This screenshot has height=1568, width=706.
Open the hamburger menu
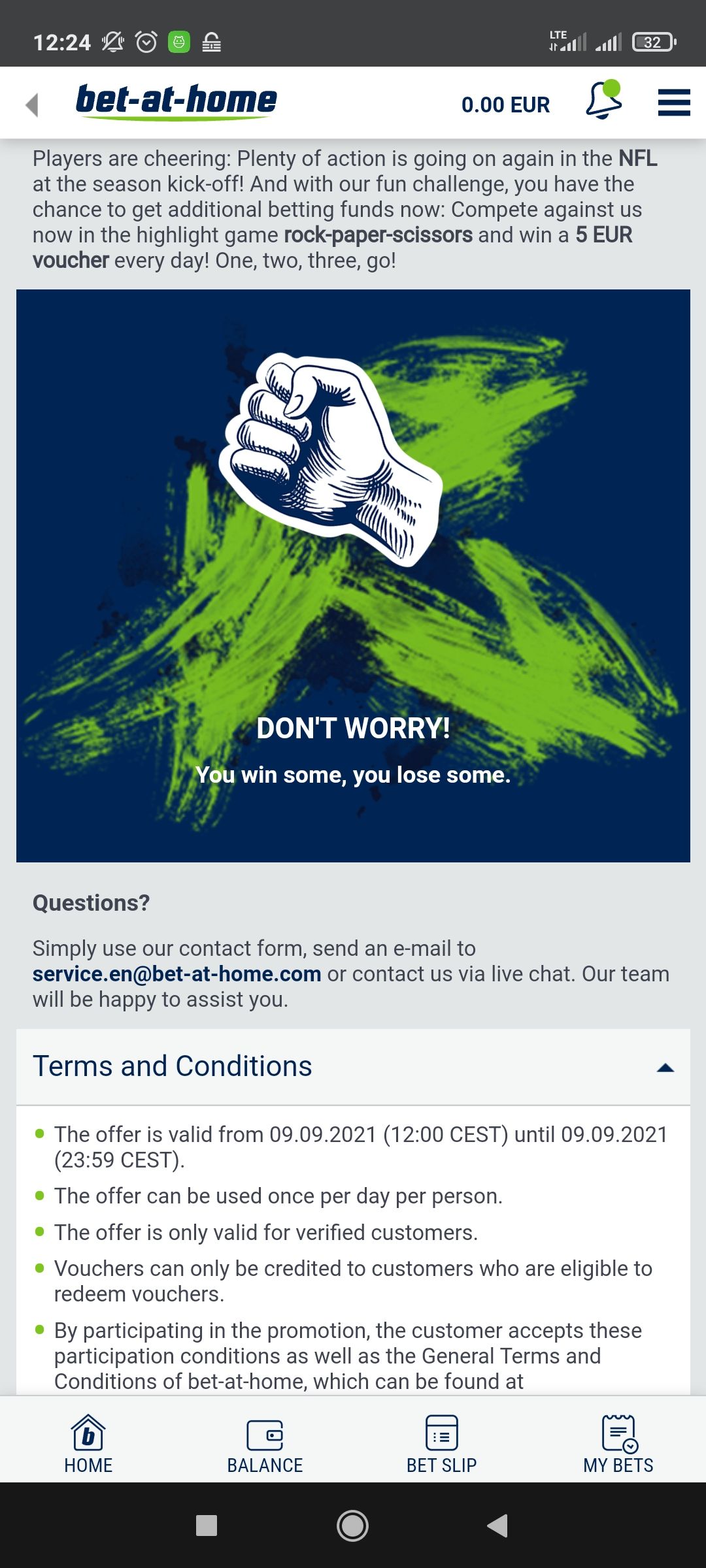[x=674, y=103]
